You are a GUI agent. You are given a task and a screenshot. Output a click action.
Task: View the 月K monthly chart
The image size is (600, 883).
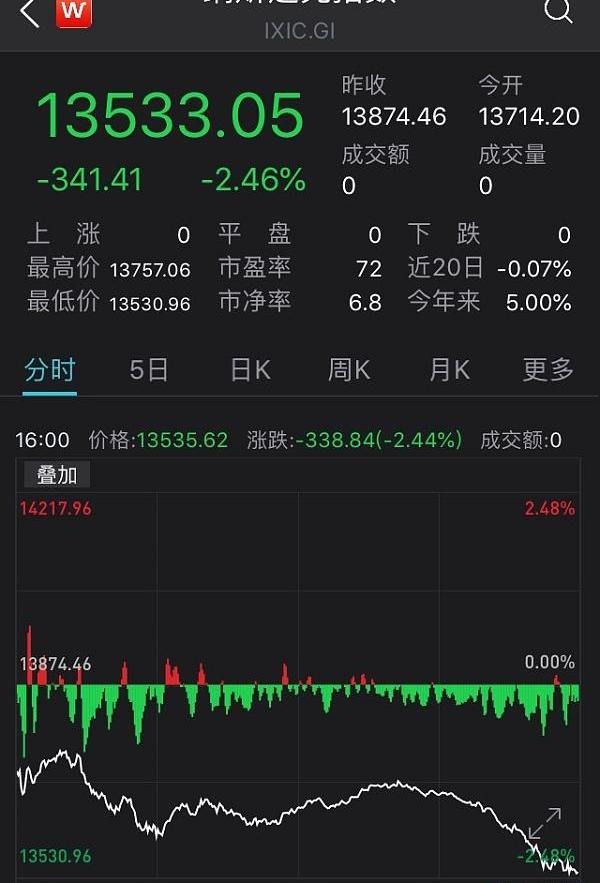tap(449, 370)
